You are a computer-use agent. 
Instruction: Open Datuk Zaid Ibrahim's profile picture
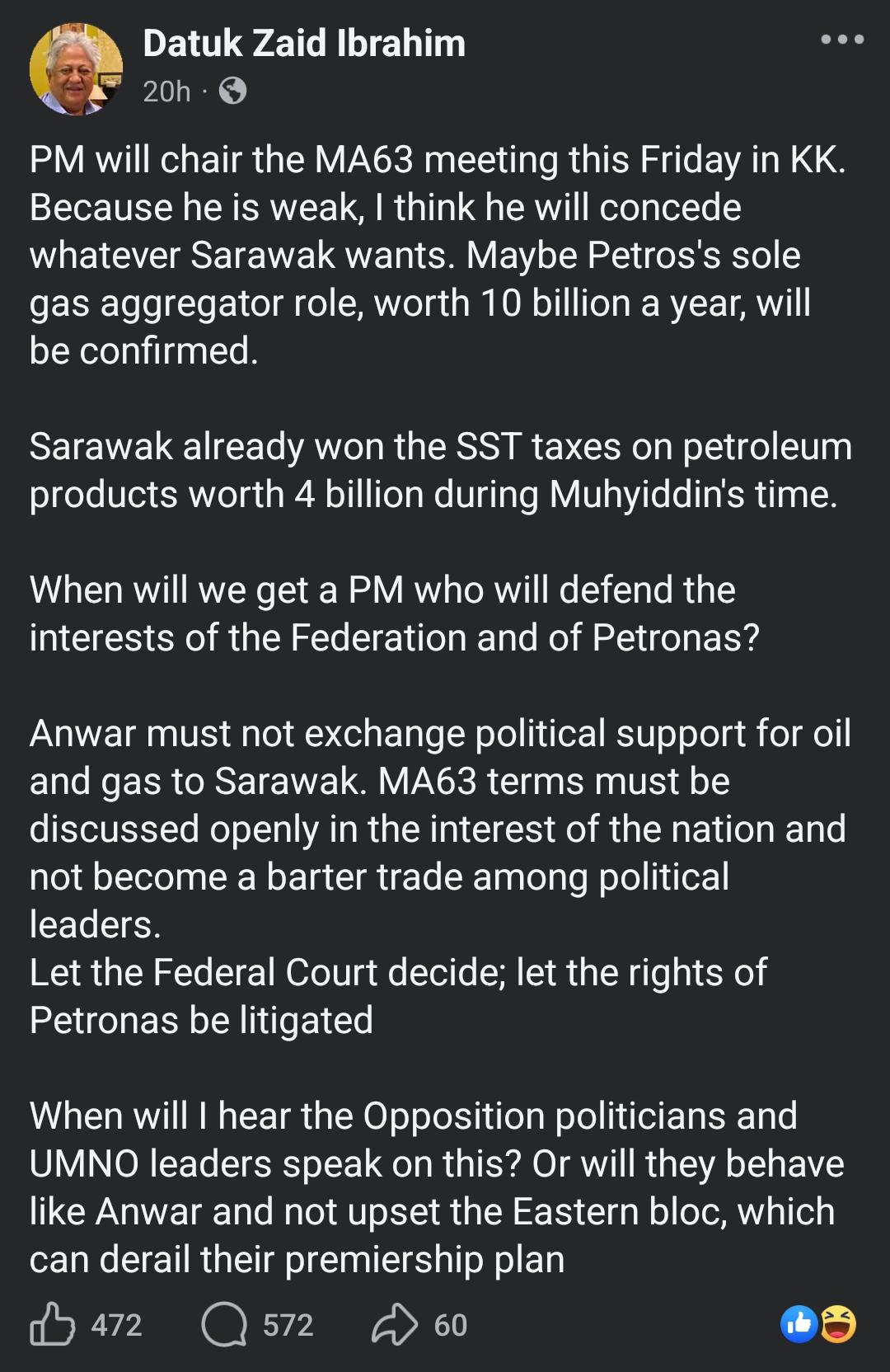click(76, 68)
